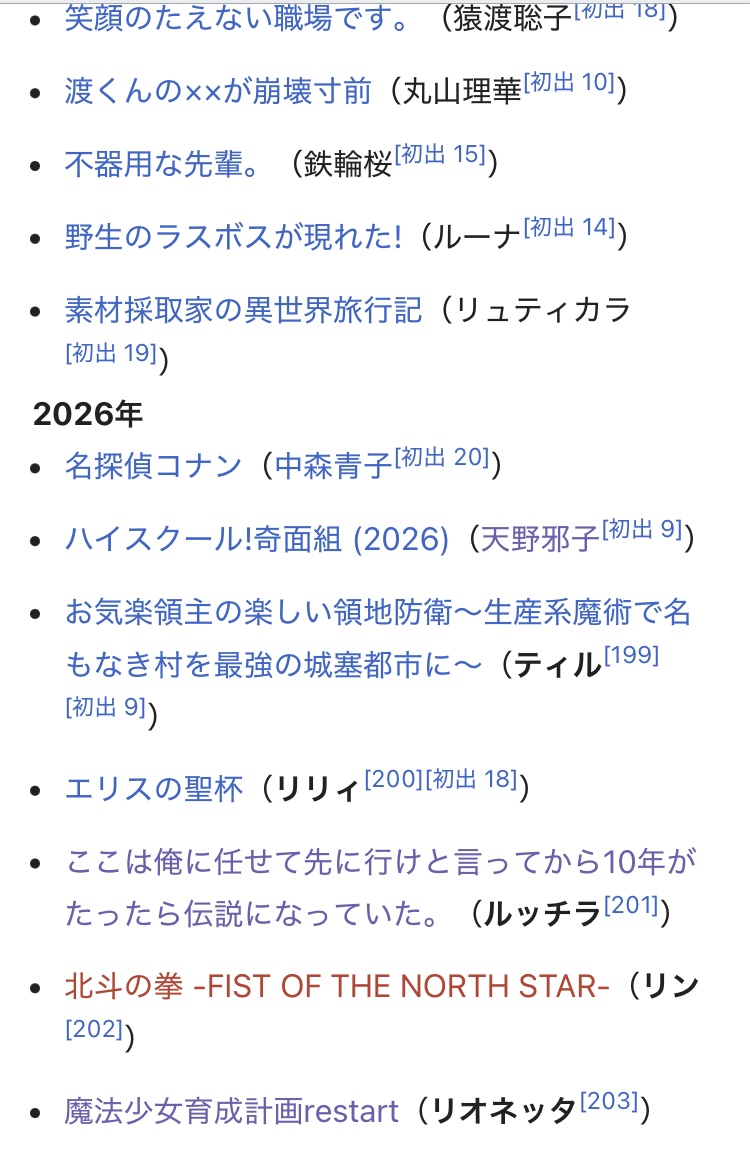
Task: Open ハイスクール!奇面組 (2026) link
Action: coord(257,539)
